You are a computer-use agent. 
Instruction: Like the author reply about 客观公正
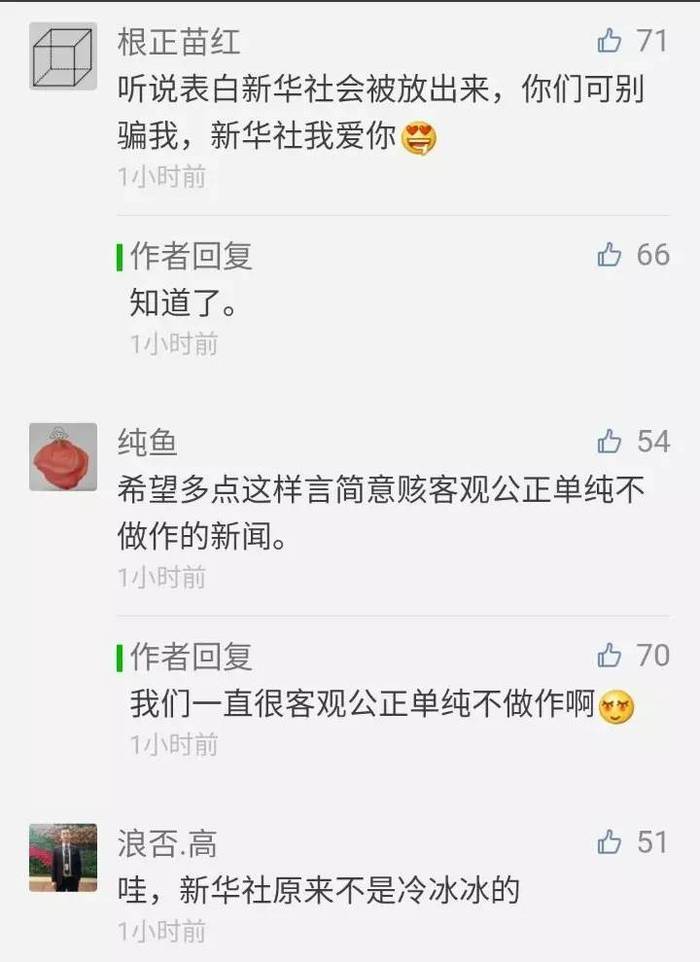click(609, 655)
